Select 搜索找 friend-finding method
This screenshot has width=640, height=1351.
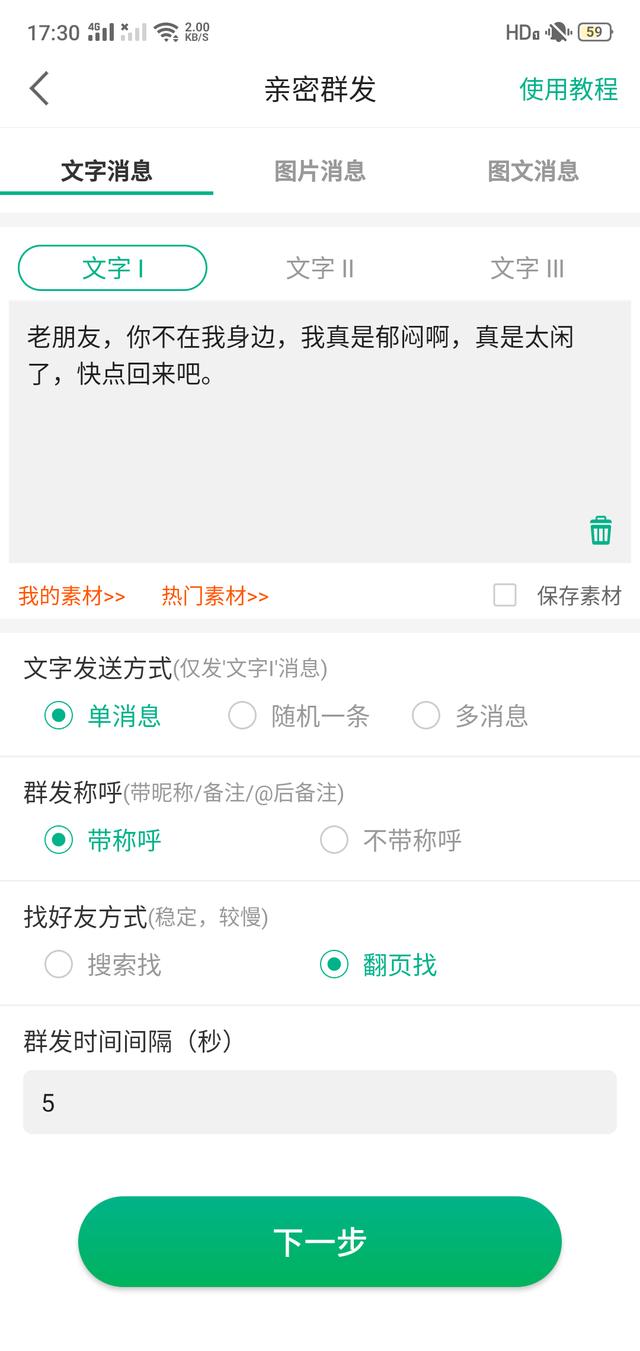(x=59, y=965)
